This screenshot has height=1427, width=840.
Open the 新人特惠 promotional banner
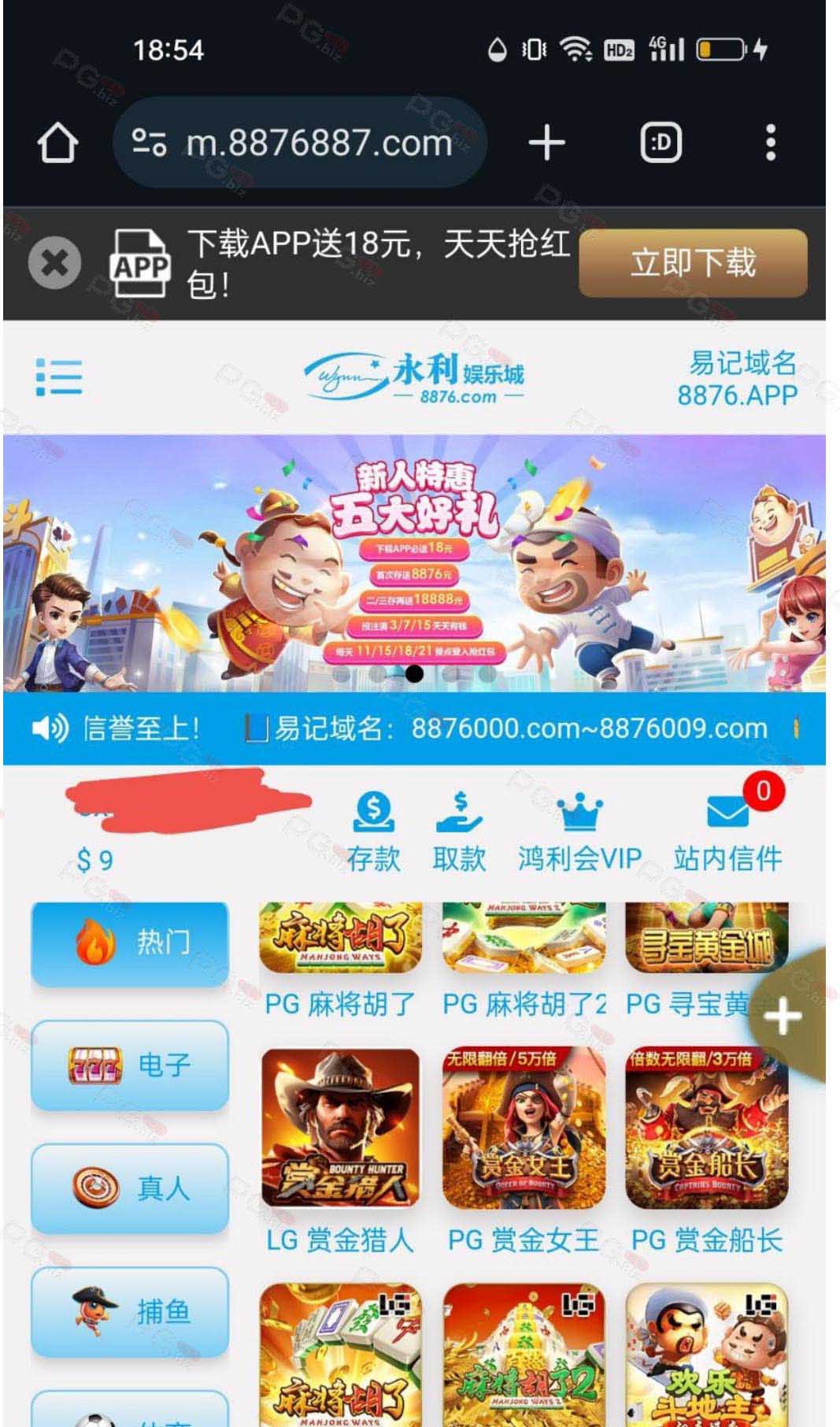tap(414, 564)
